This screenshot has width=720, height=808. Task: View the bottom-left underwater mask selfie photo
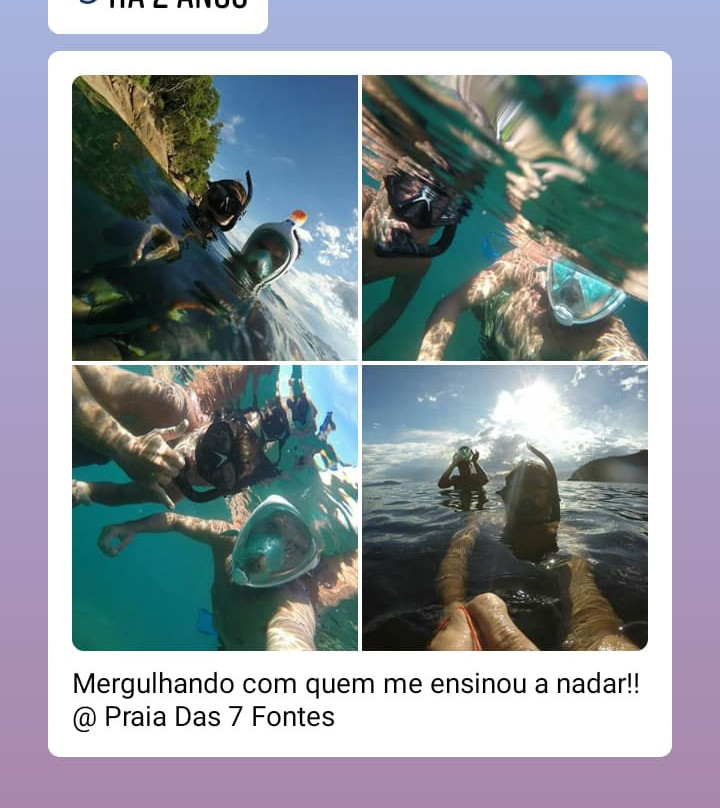[x=215, y=507]
